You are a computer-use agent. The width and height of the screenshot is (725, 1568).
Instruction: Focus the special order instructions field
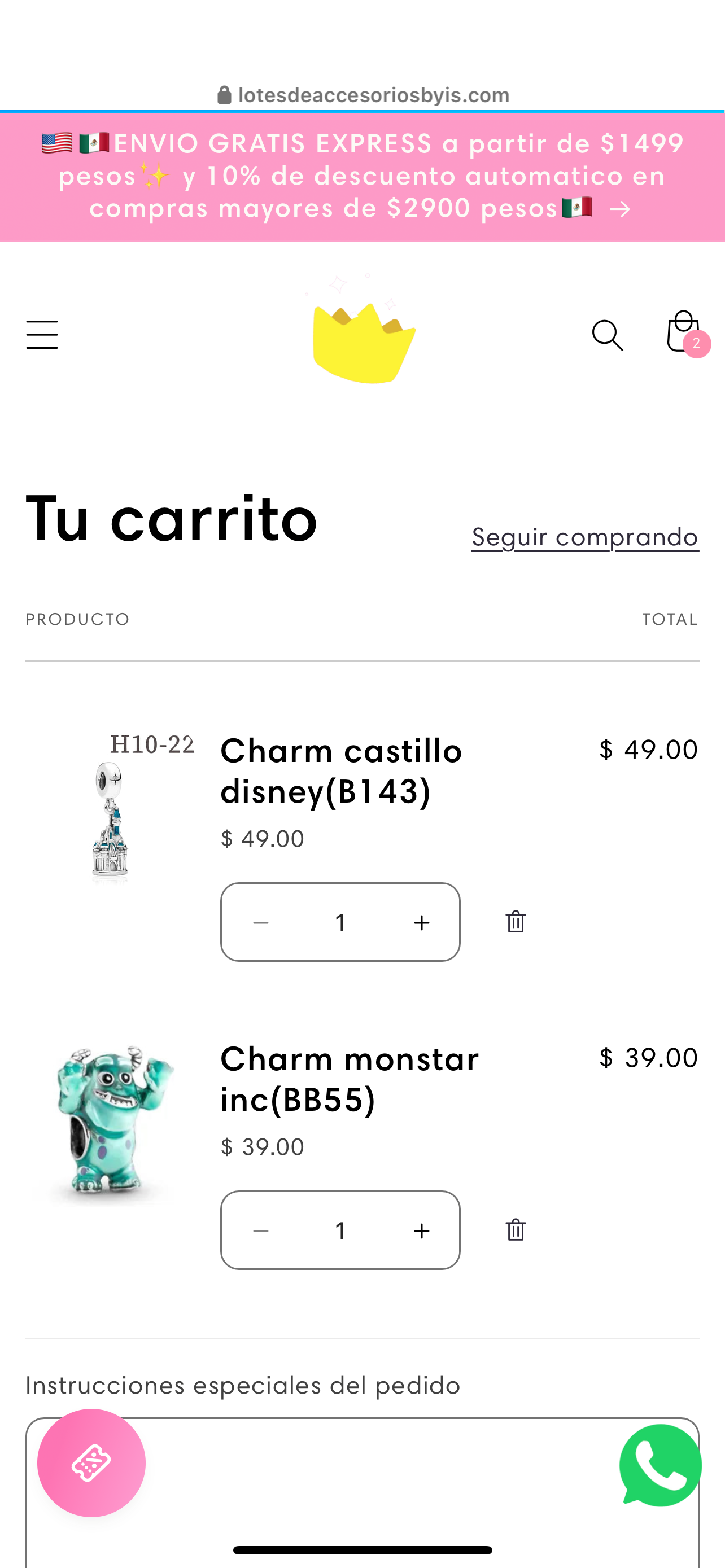pyautogui.click(x=363, y=1485)
